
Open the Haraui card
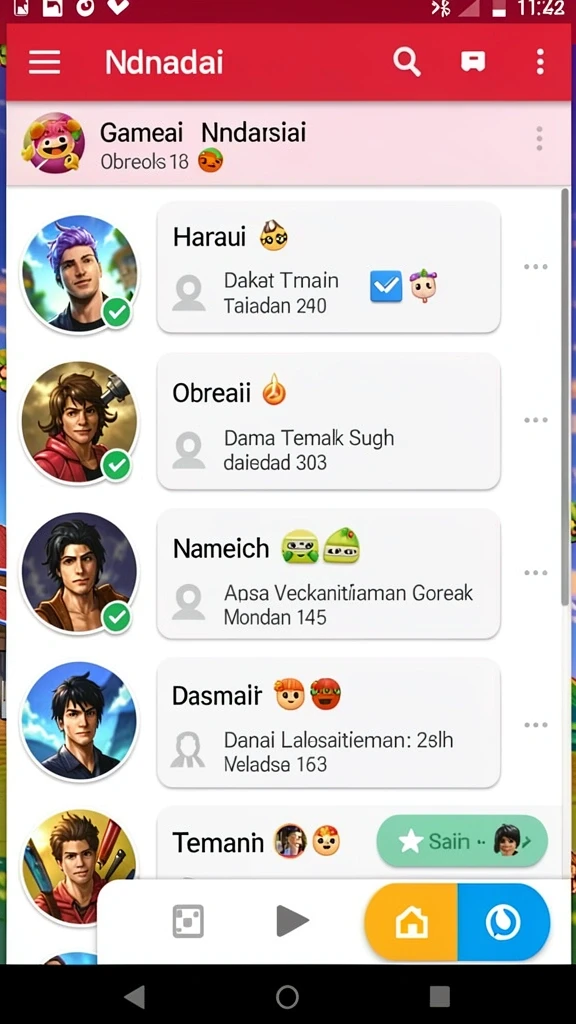[x=328, y=267]
